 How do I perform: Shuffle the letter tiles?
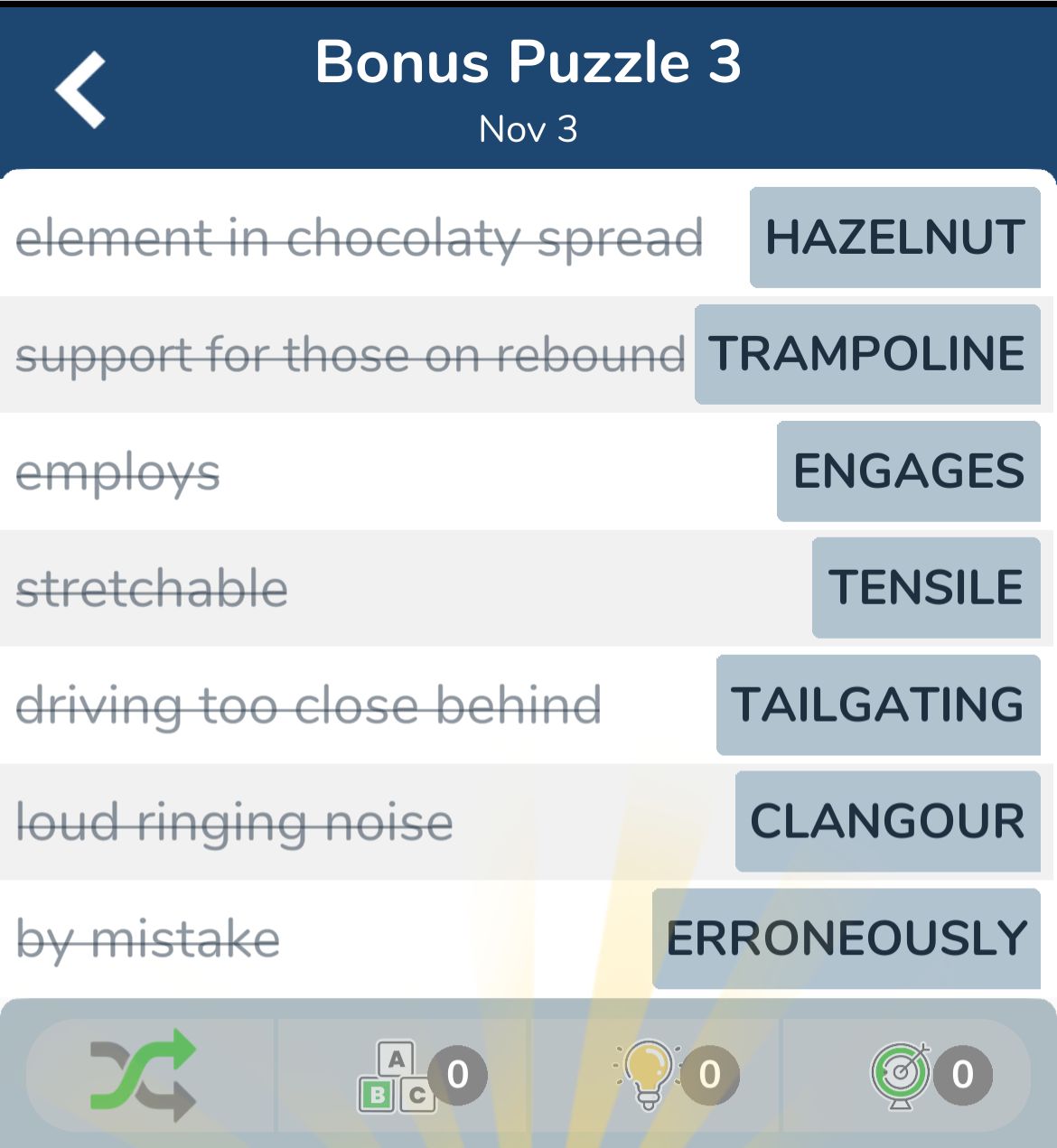(145, 1074)
